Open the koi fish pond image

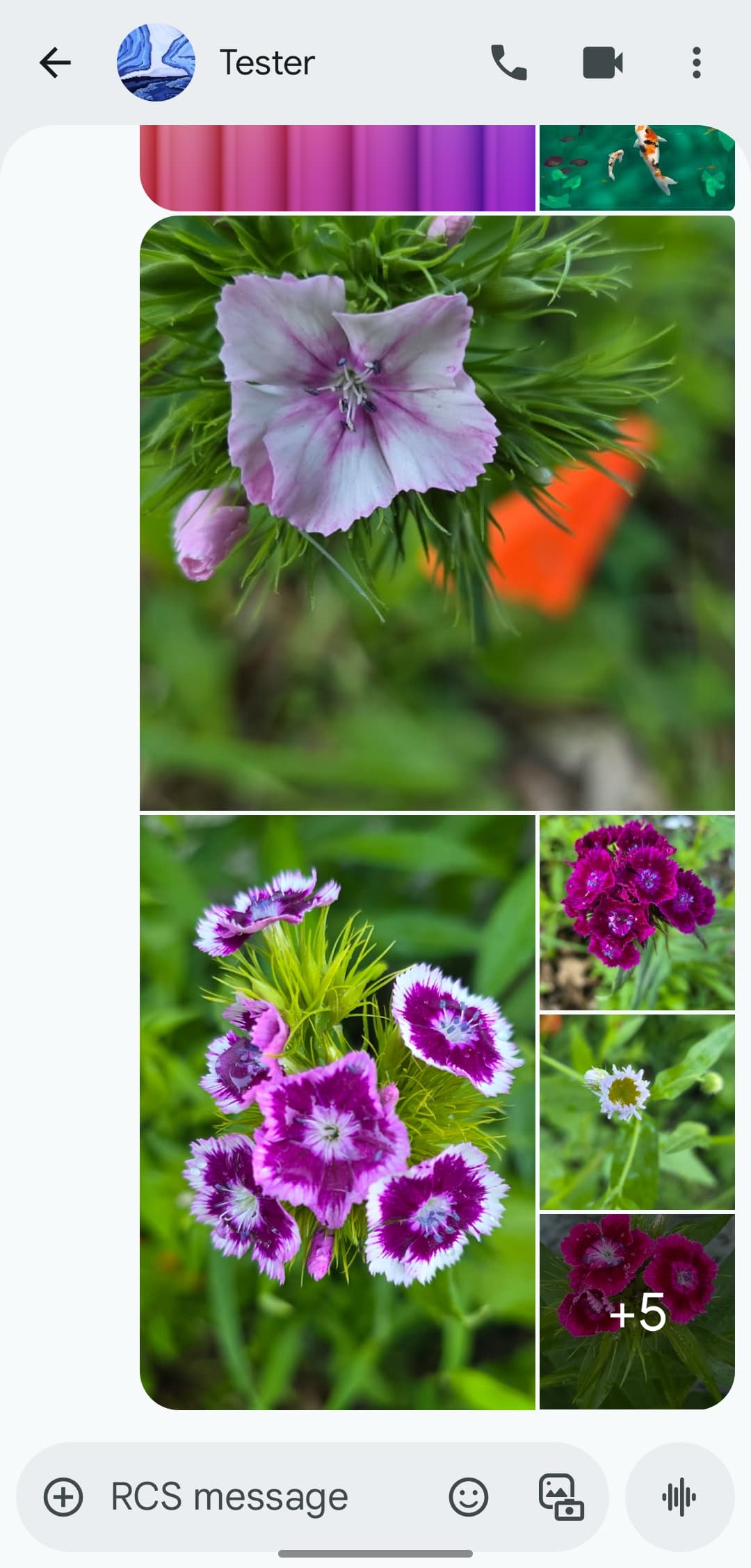(x=637, y=168)
